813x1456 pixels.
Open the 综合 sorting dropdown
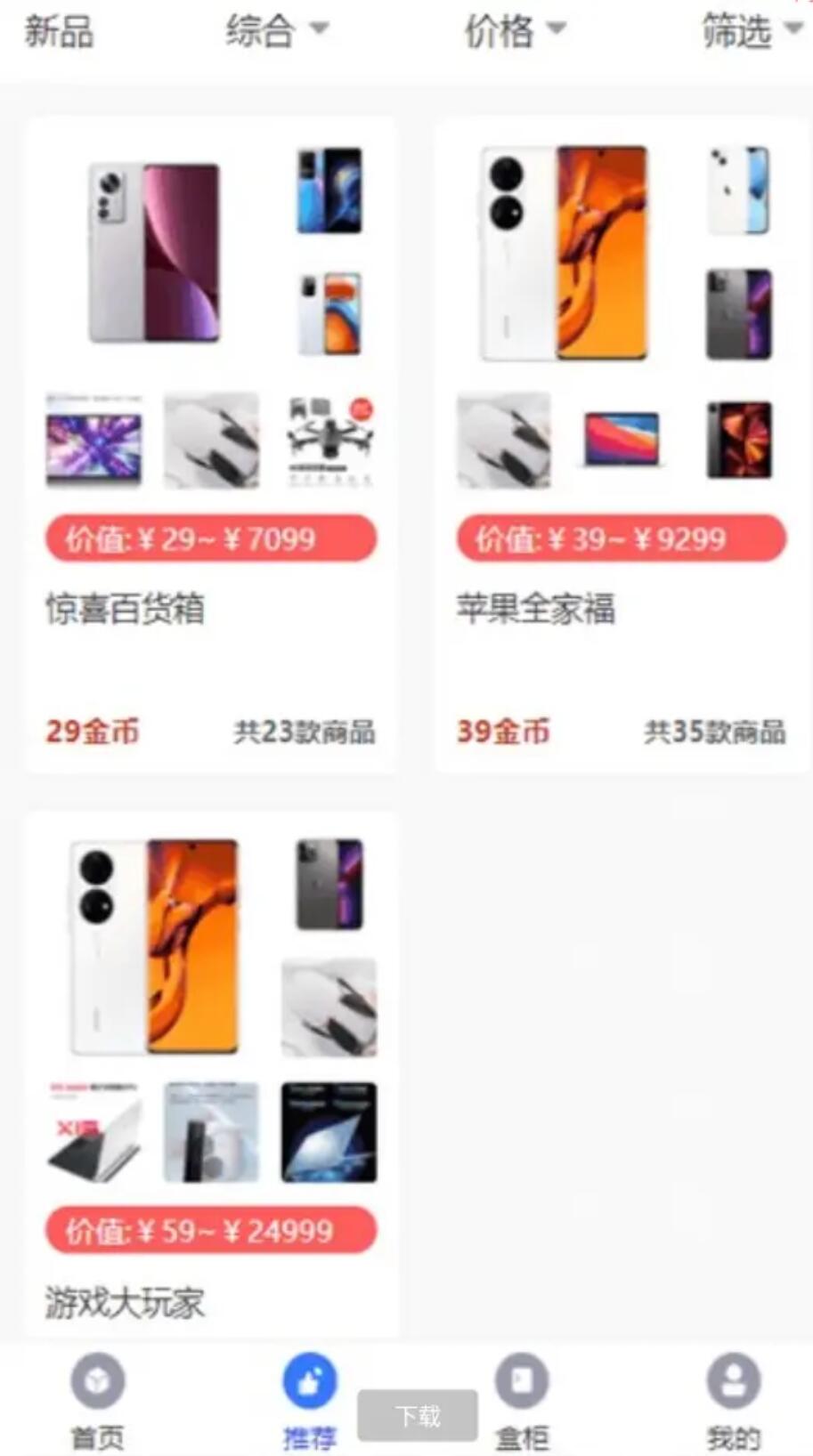coord(276,31)
